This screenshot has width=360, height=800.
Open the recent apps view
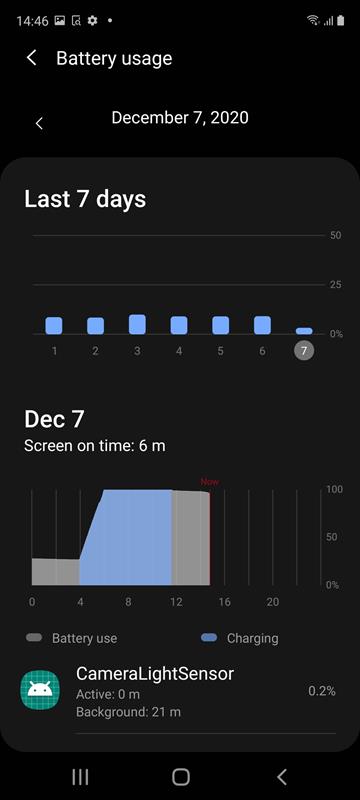[80, 777]
